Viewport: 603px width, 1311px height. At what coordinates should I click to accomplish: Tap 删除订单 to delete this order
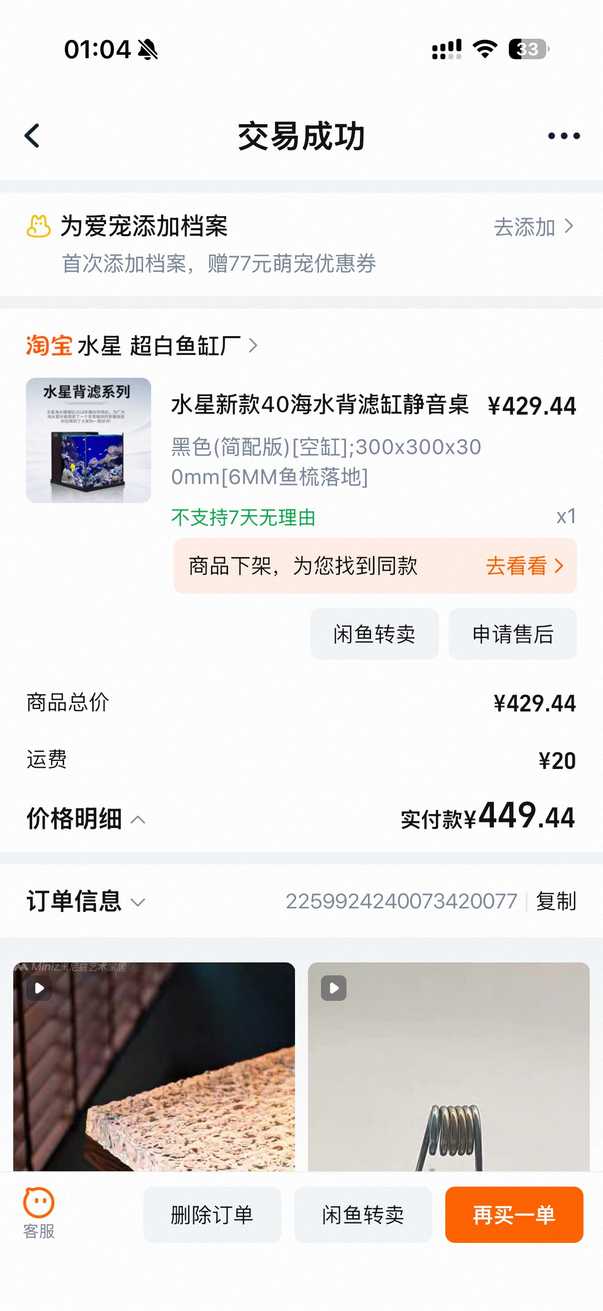coord(212,1215)
